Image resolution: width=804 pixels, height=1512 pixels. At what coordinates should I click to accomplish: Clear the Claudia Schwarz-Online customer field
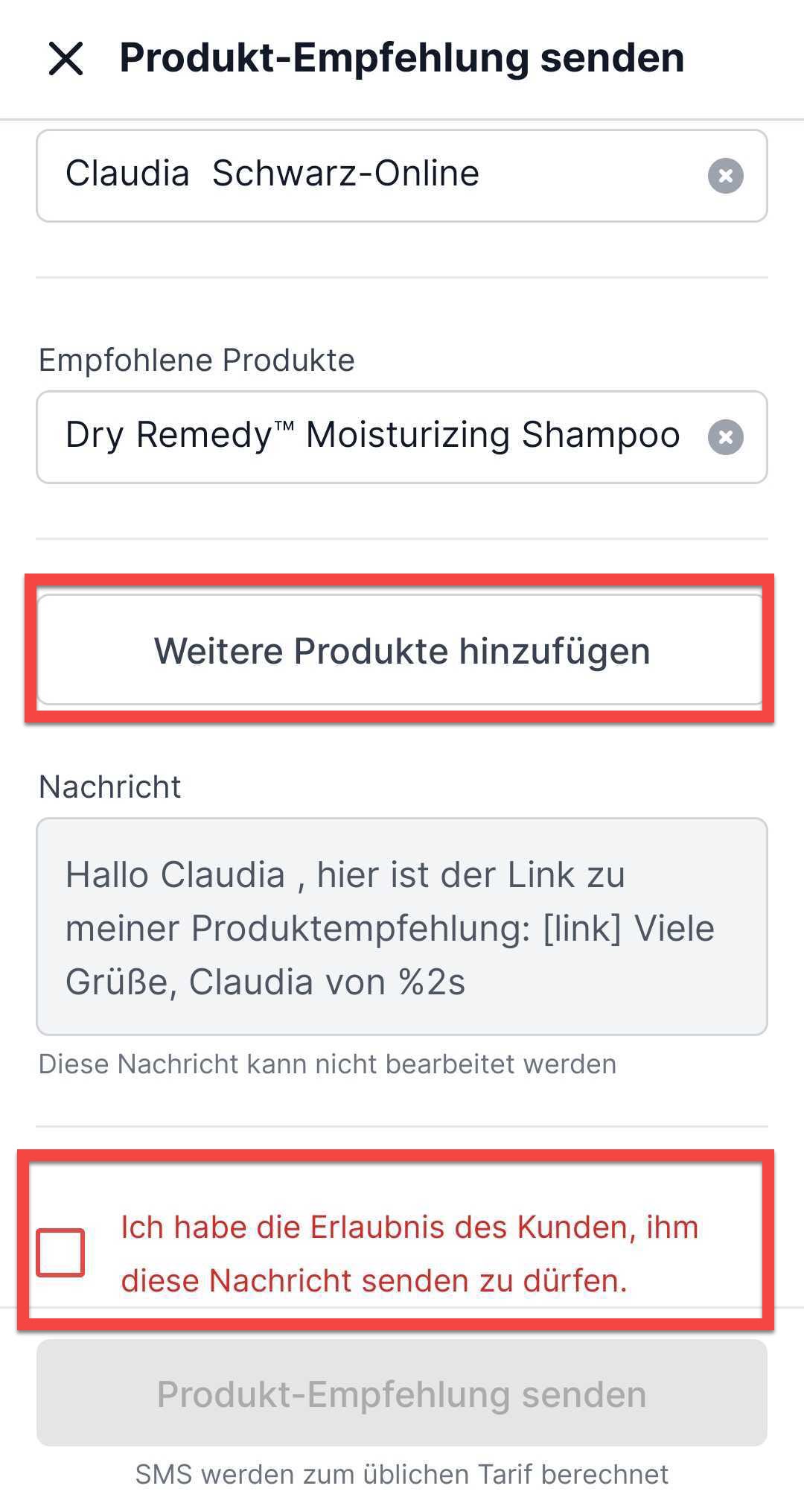click(725, 176)
